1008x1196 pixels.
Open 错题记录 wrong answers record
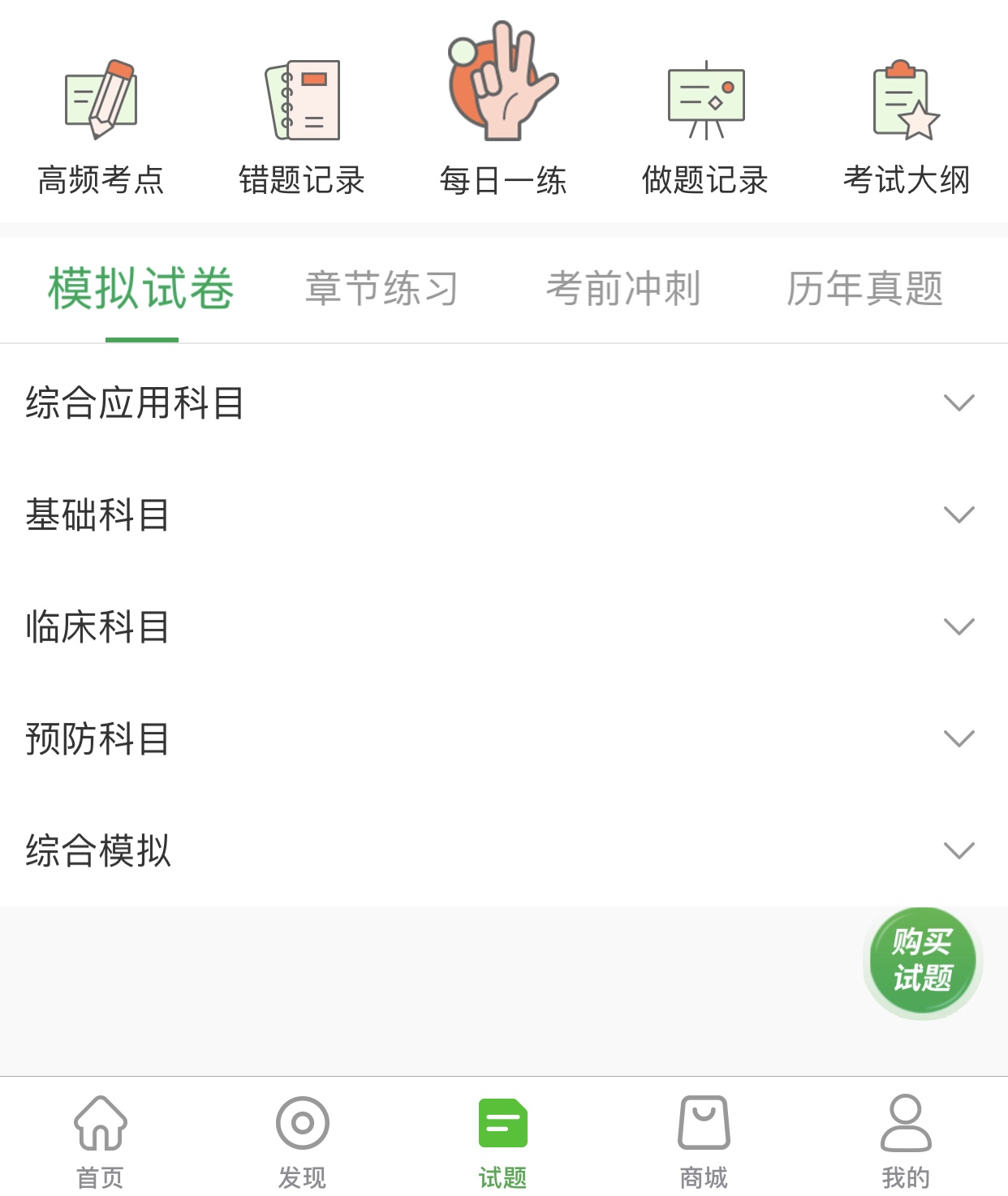302,126
